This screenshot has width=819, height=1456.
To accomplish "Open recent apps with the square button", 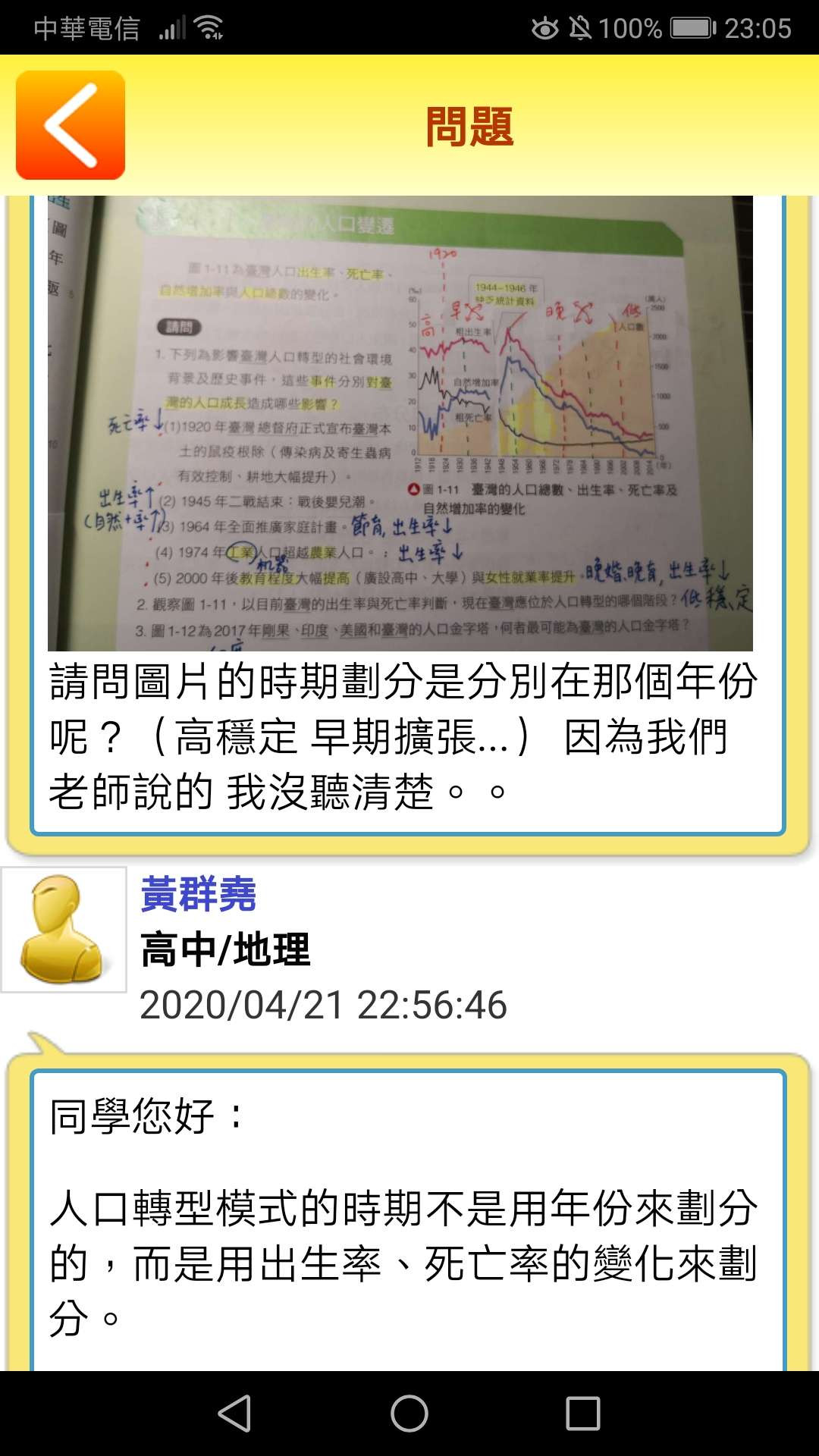I will (583, 1414).
